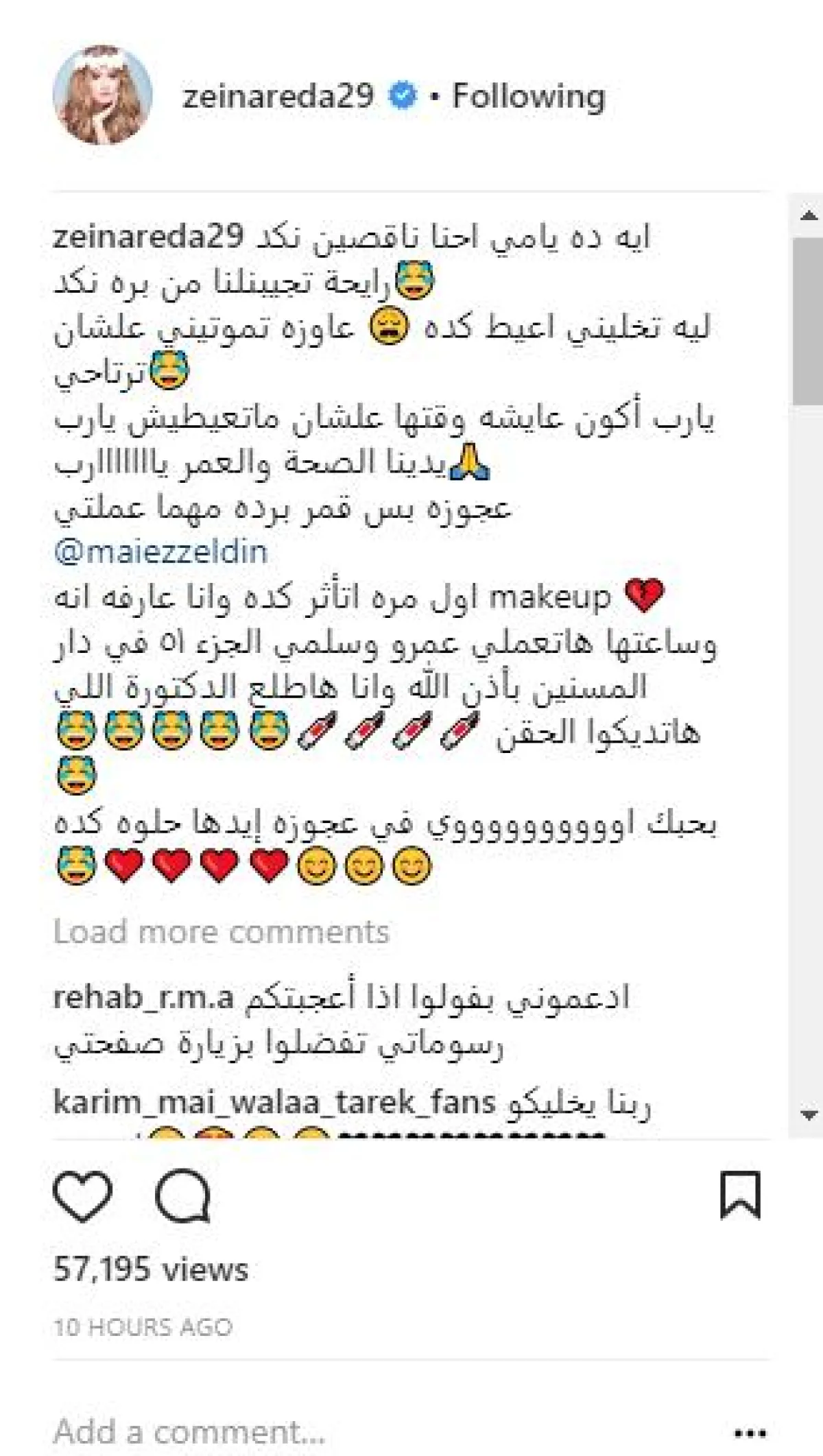
Task: Click the scrollbar up arrow
Action: pyautogui.click(x=809, y=216)
